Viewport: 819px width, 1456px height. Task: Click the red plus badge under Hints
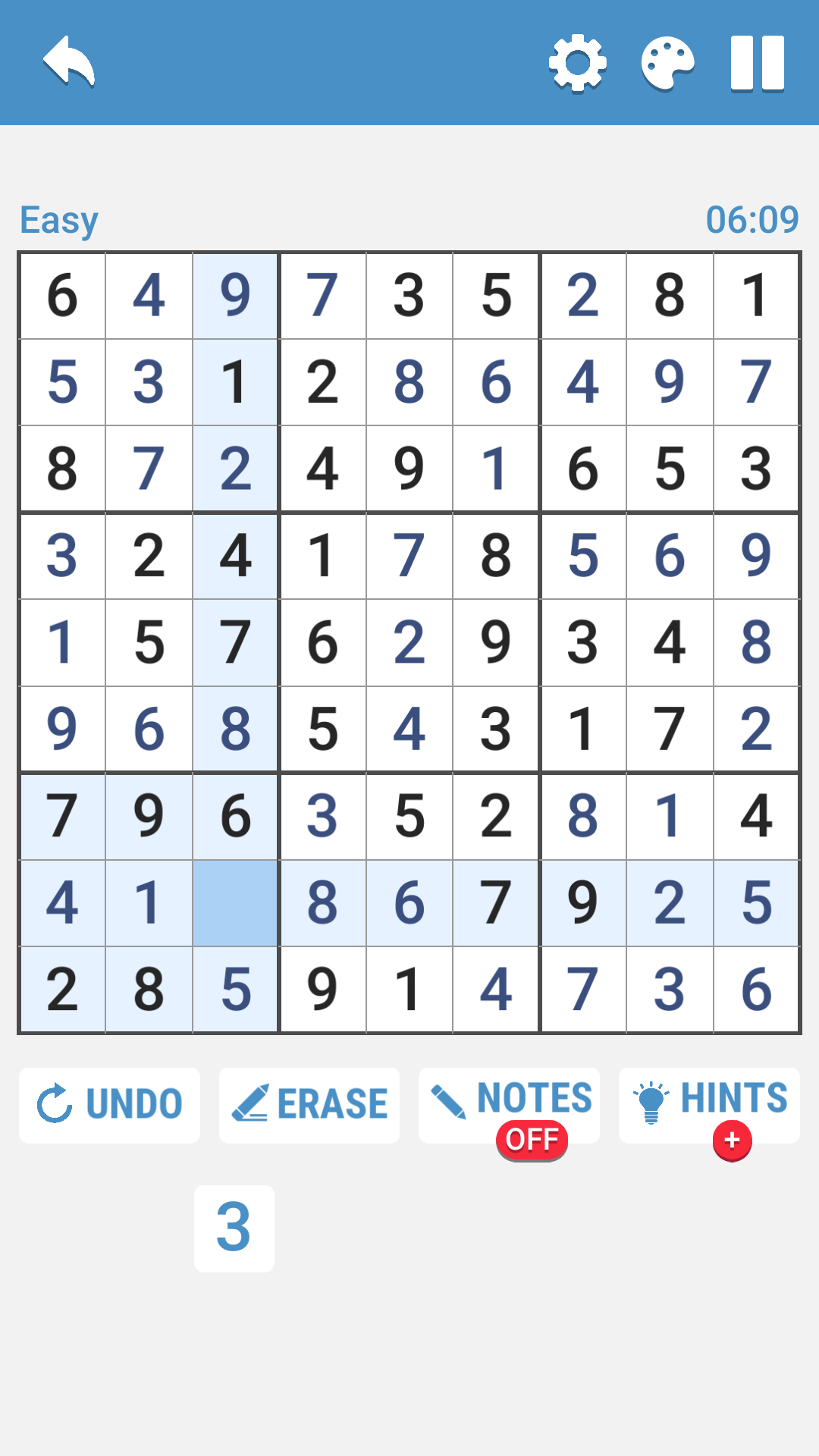point(730,1138)
